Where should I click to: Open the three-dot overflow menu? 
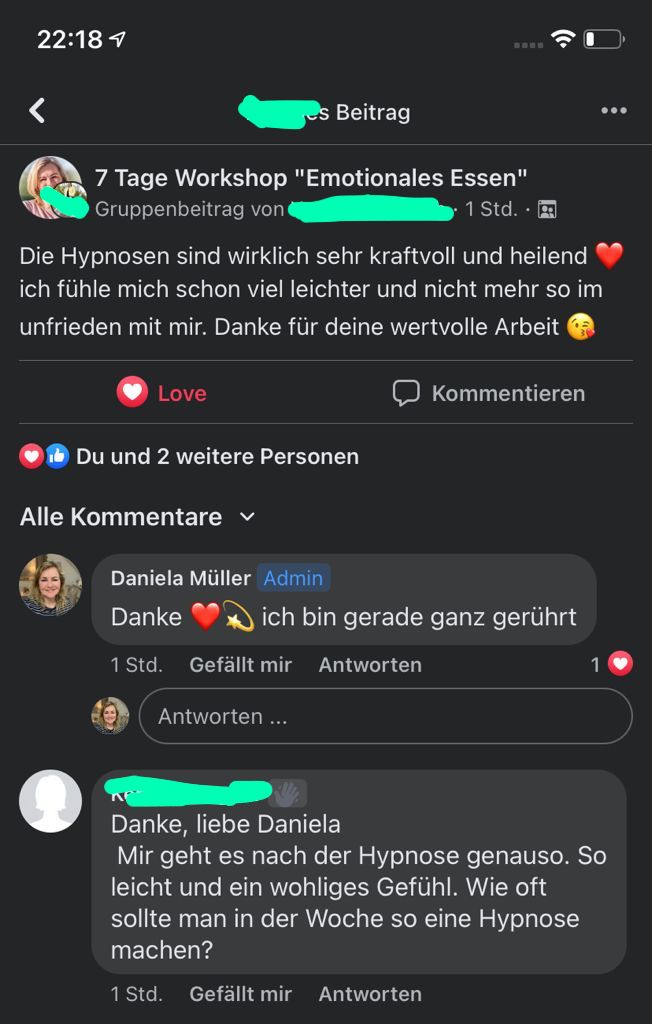point(613,110)
